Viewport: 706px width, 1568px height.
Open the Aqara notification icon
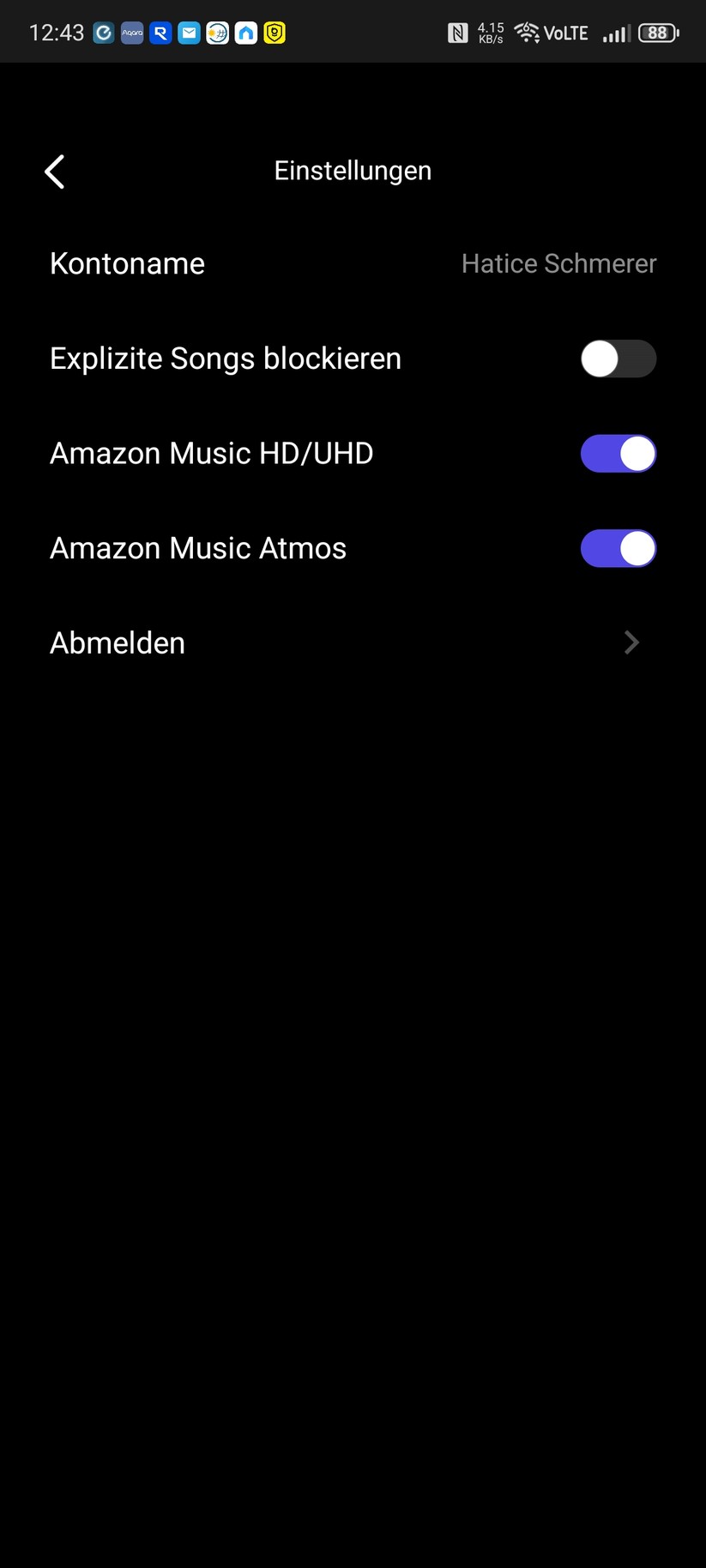tap(131, 32)
